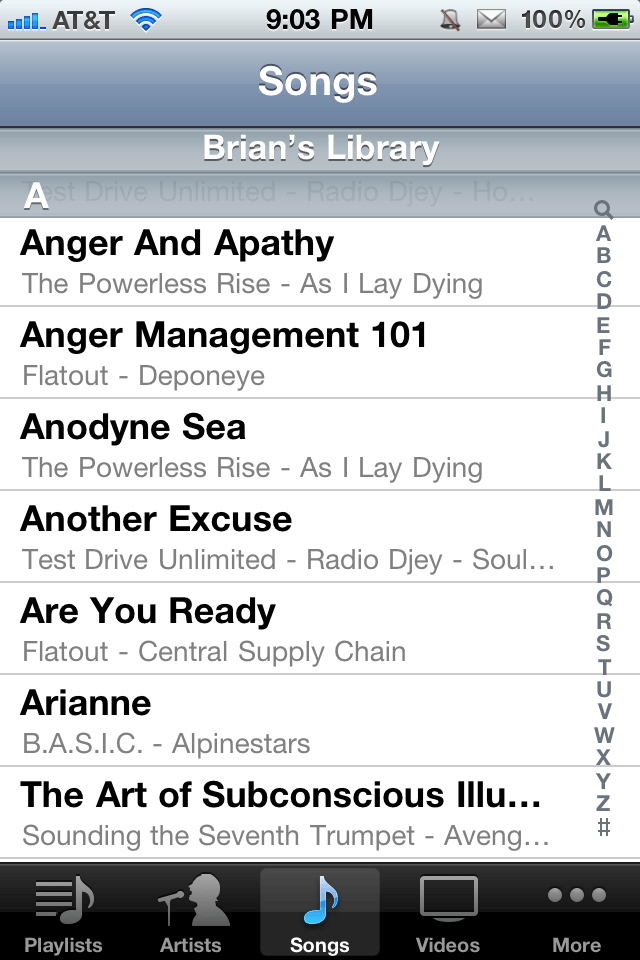This screenshot has width=640, height=960.
Task: Jump to the # section in the index
Action: [x=603, y=827]
